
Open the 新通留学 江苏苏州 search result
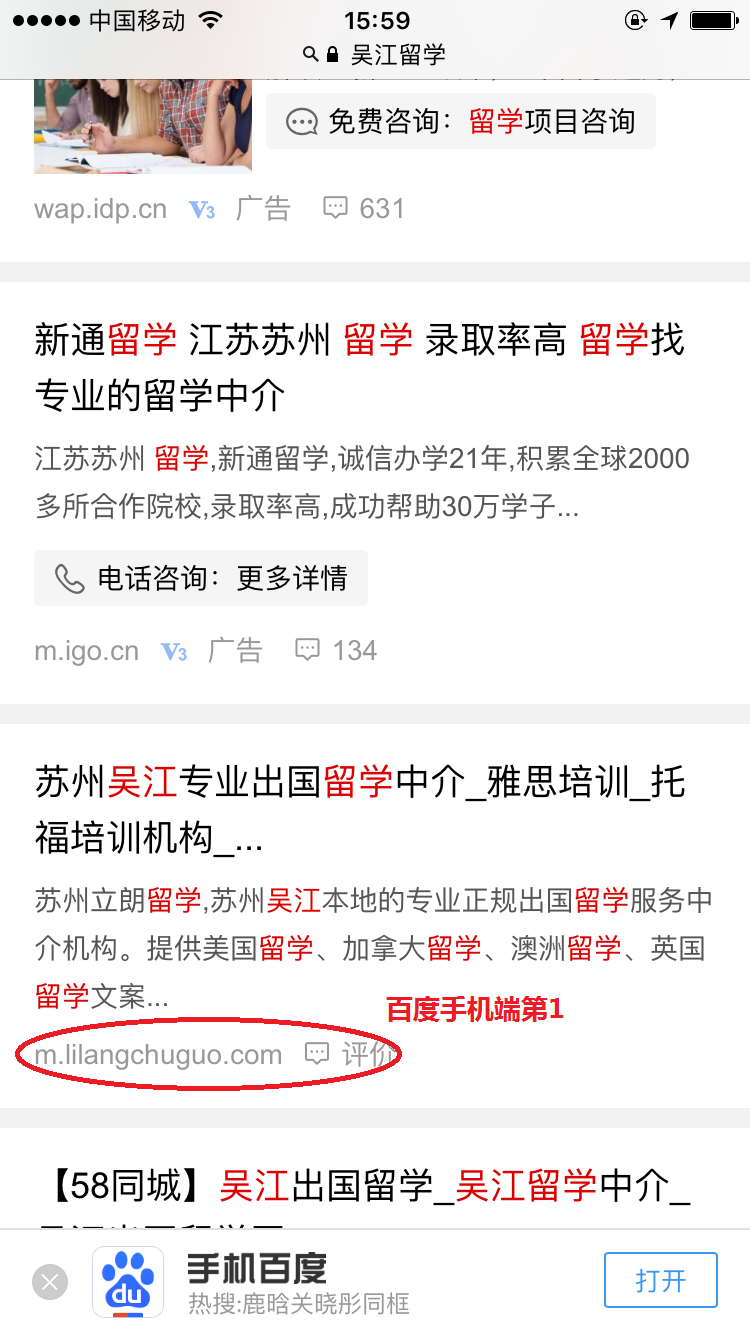coord(359,367)
